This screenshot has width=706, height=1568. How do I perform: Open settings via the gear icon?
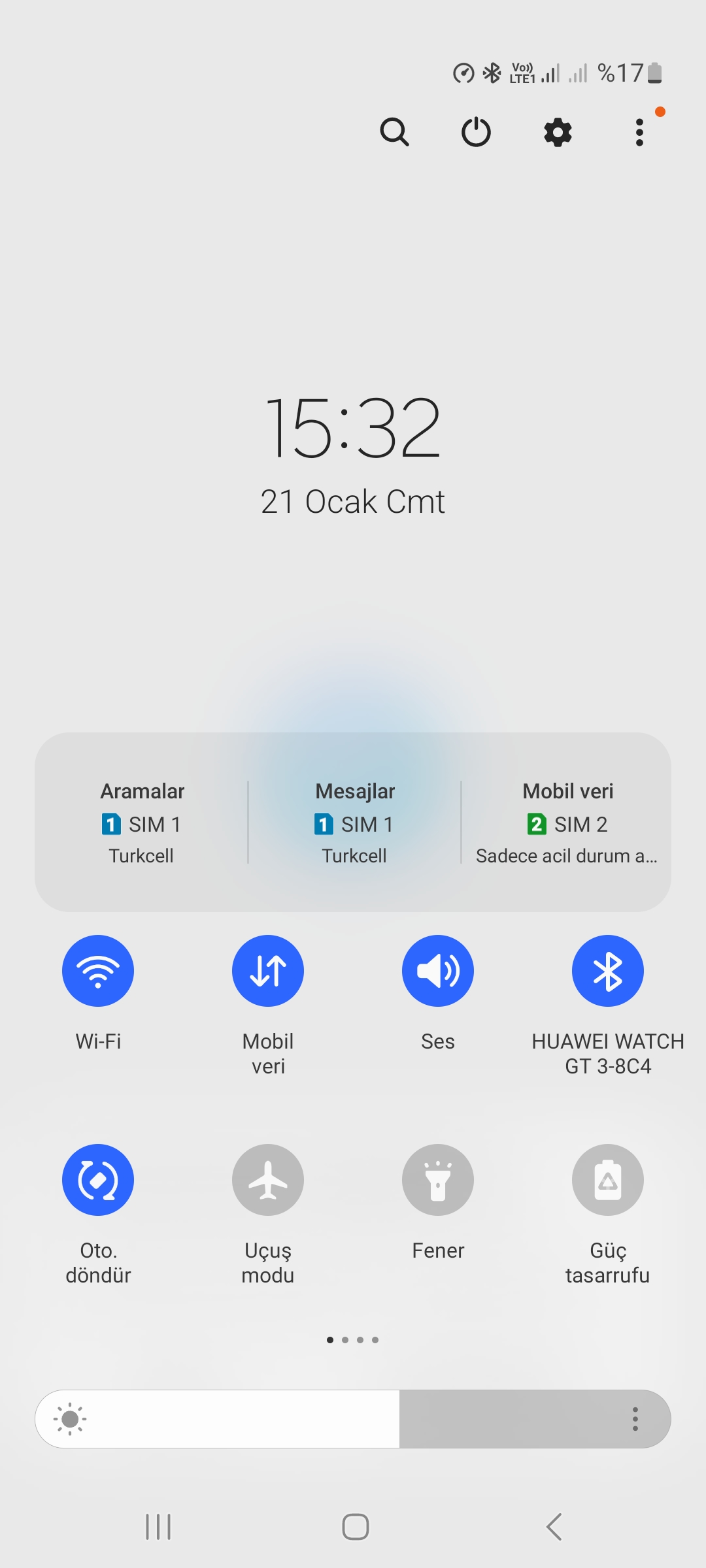[558, 133]
